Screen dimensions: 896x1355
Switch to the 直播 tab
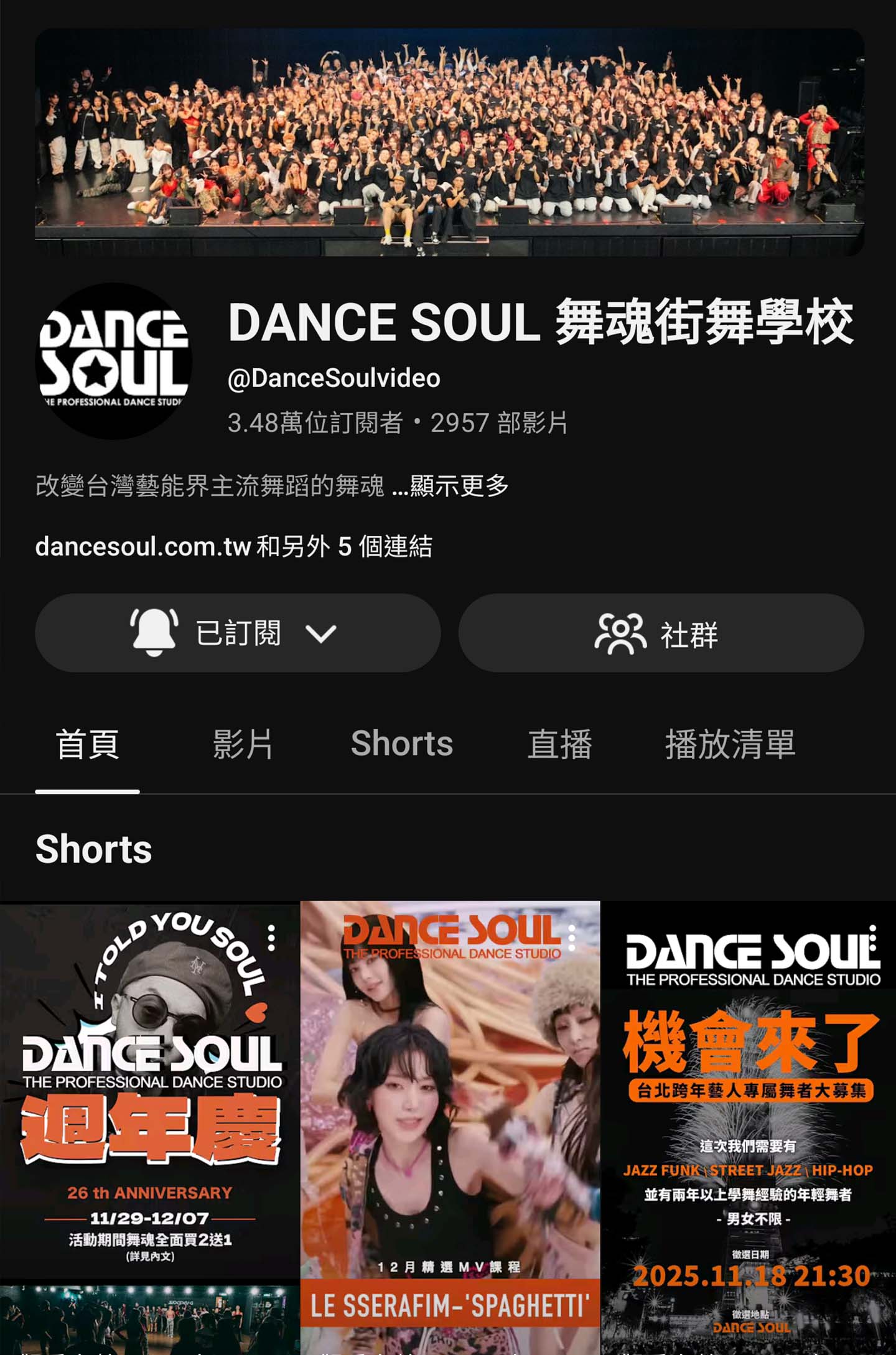click(559, 744)
